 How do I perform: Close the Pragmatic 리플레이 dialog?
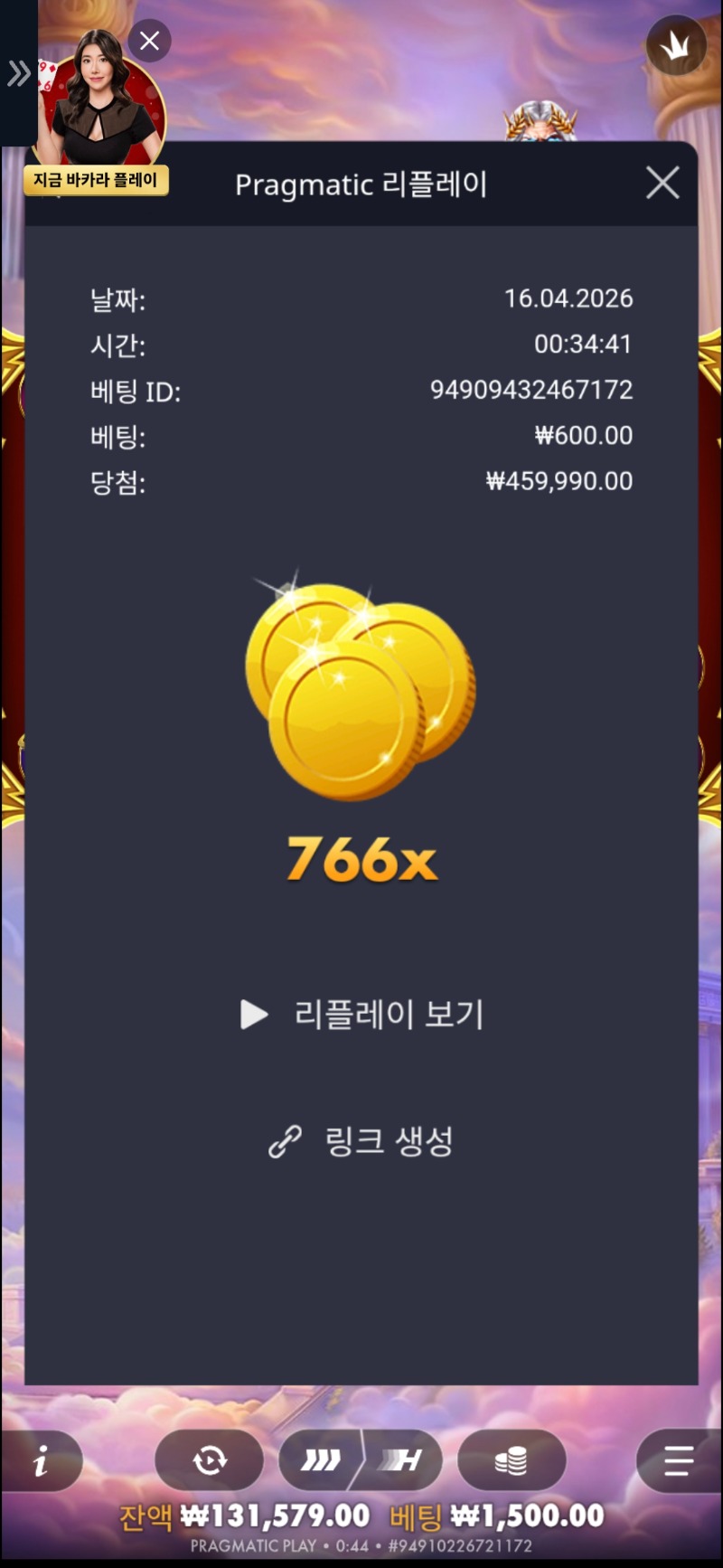click(662, 183)
